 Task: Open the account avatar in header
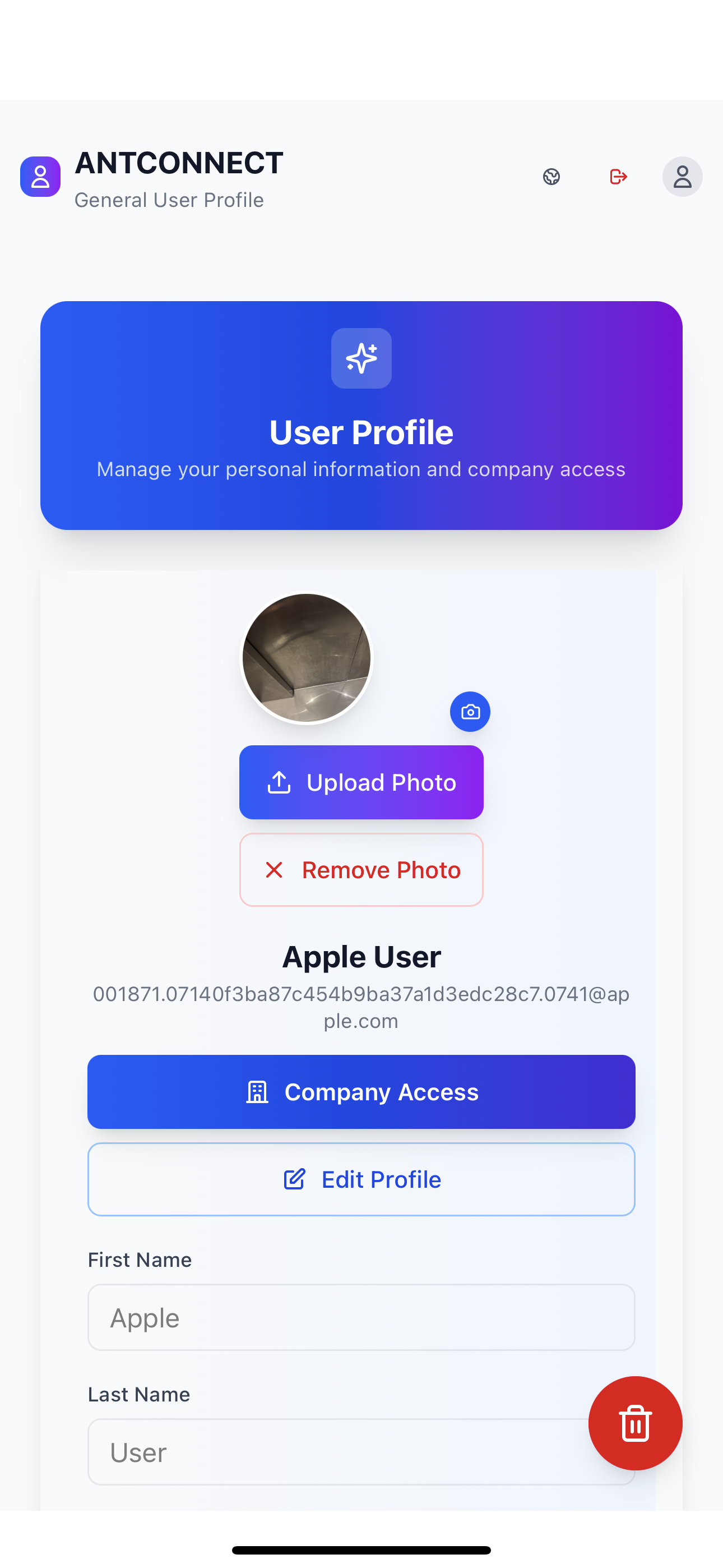(682, 177)
